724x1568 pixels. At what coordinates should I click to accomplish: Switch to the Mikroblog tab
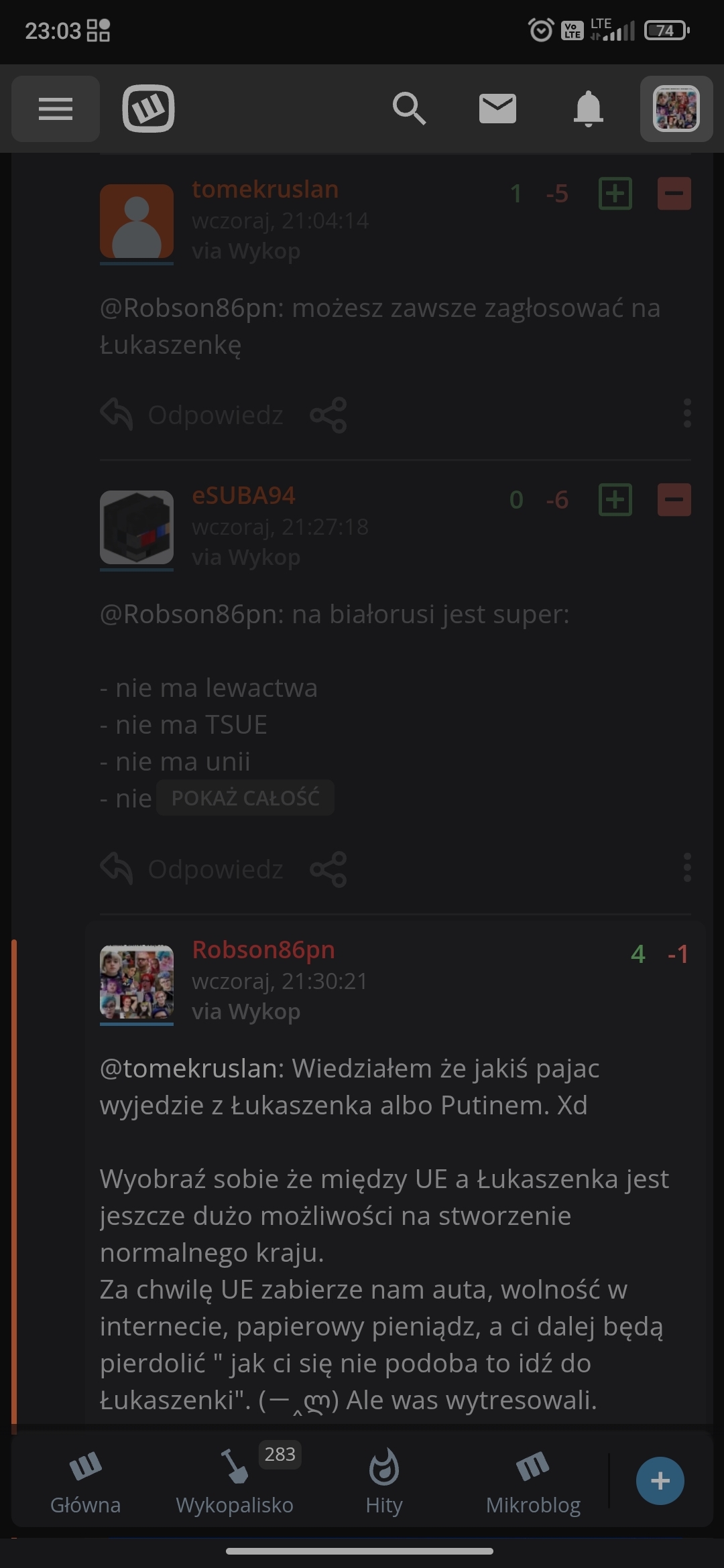pyautogui.click(x=533, y=1480)
